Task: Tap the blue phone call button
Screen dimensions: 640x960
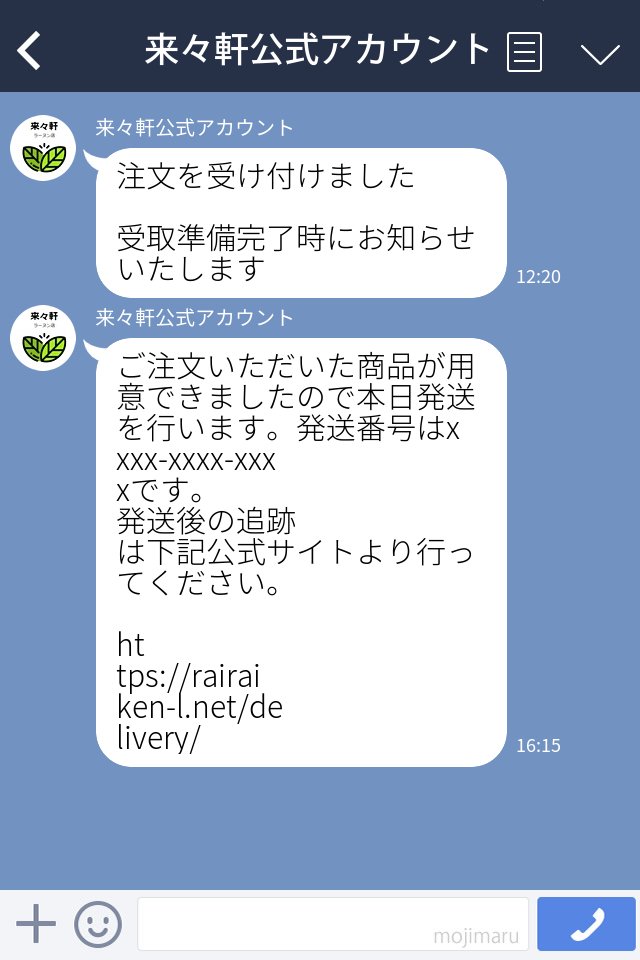Action: (586, 924)
